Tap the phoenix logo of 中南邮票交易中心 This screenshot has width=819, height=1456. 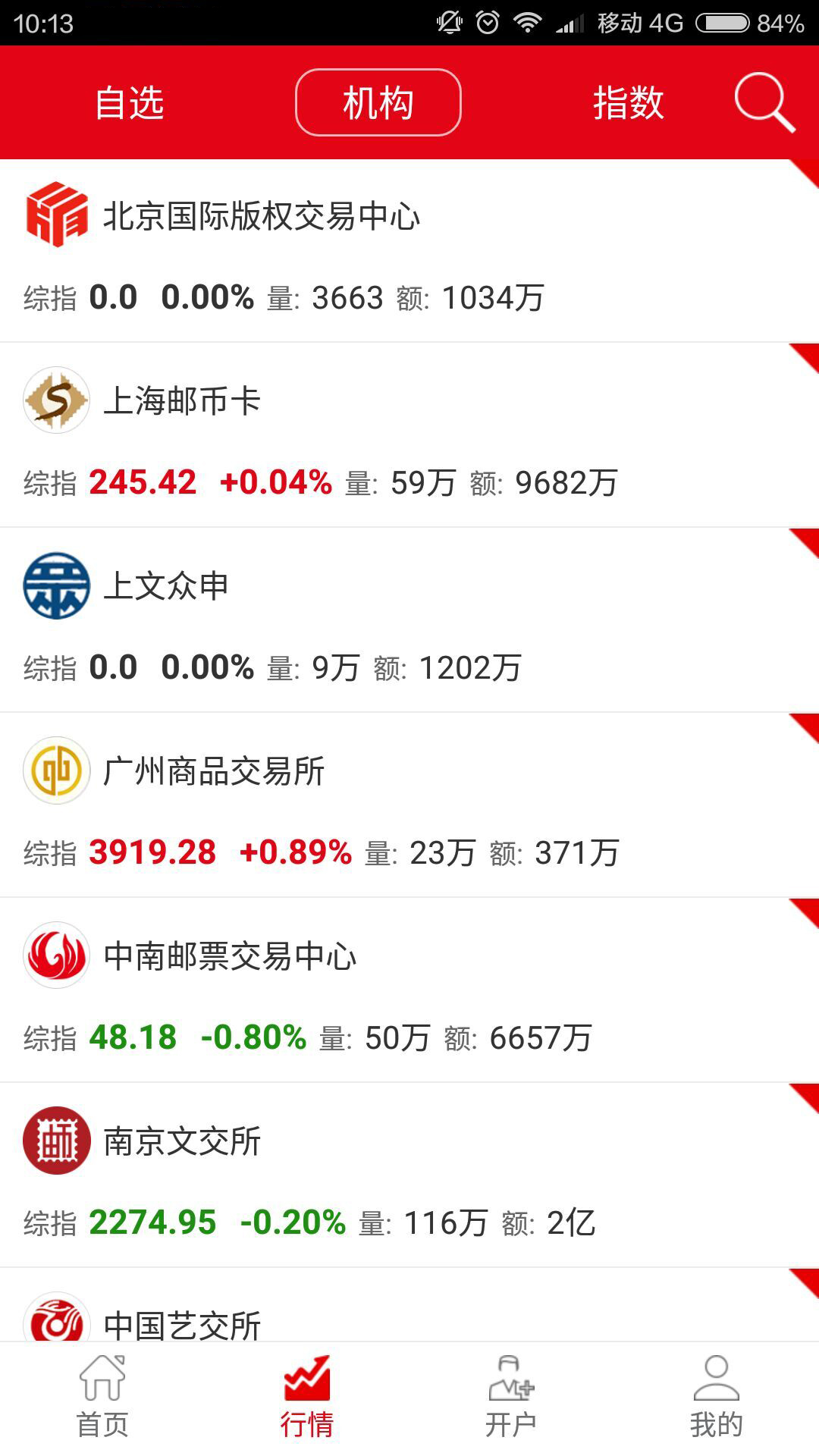(x=55, y=957)
